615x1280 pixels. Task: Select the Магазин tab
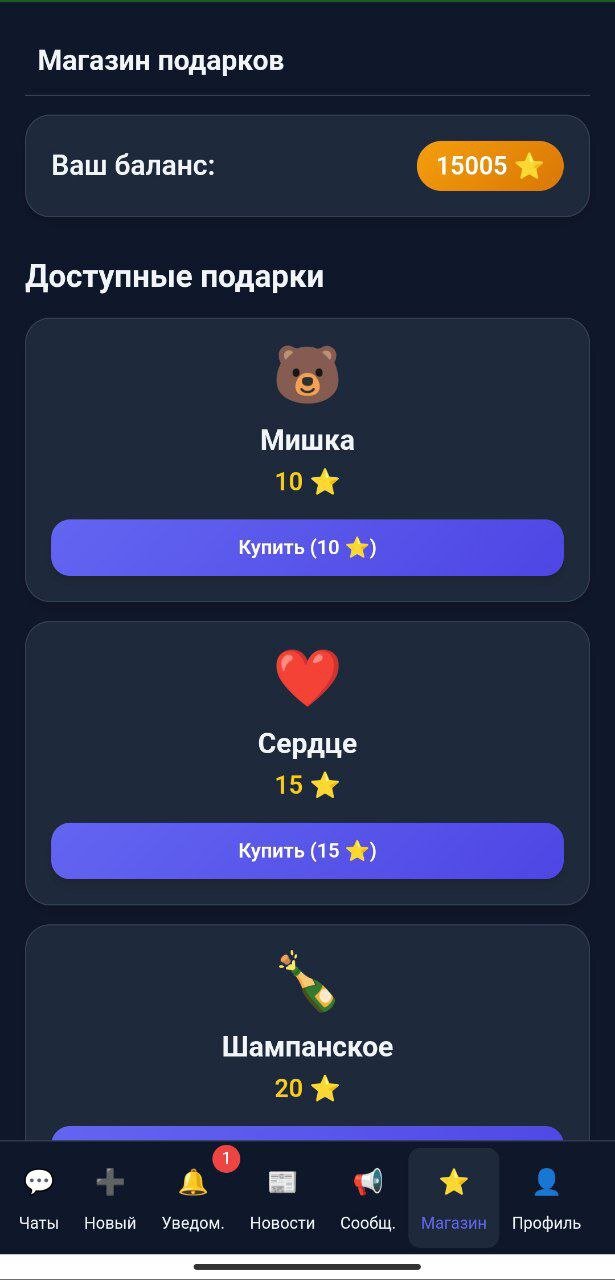pos(454,1198)
